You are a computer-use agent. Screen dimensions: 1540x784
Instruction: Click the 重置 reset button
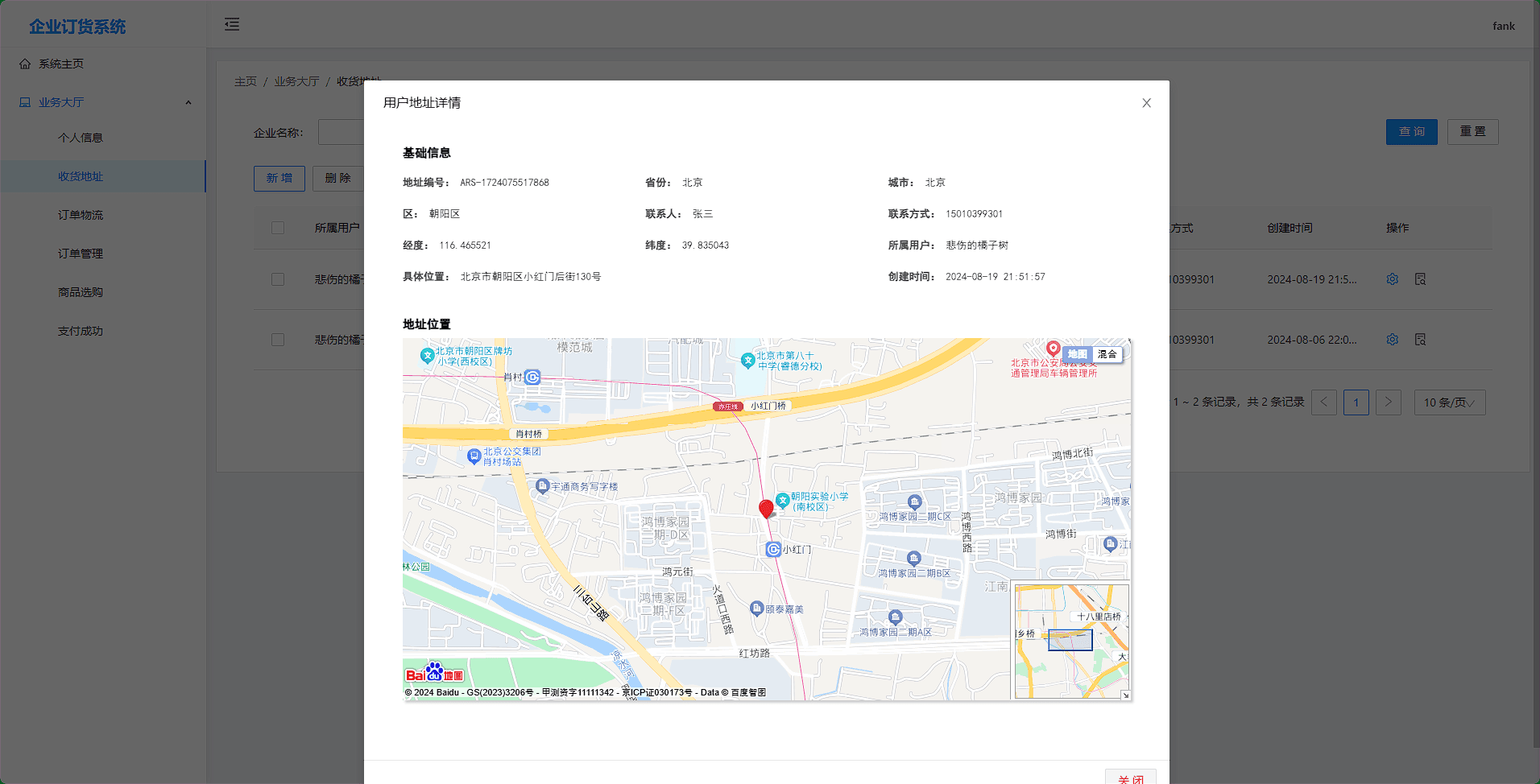[x=1472, y=132]
